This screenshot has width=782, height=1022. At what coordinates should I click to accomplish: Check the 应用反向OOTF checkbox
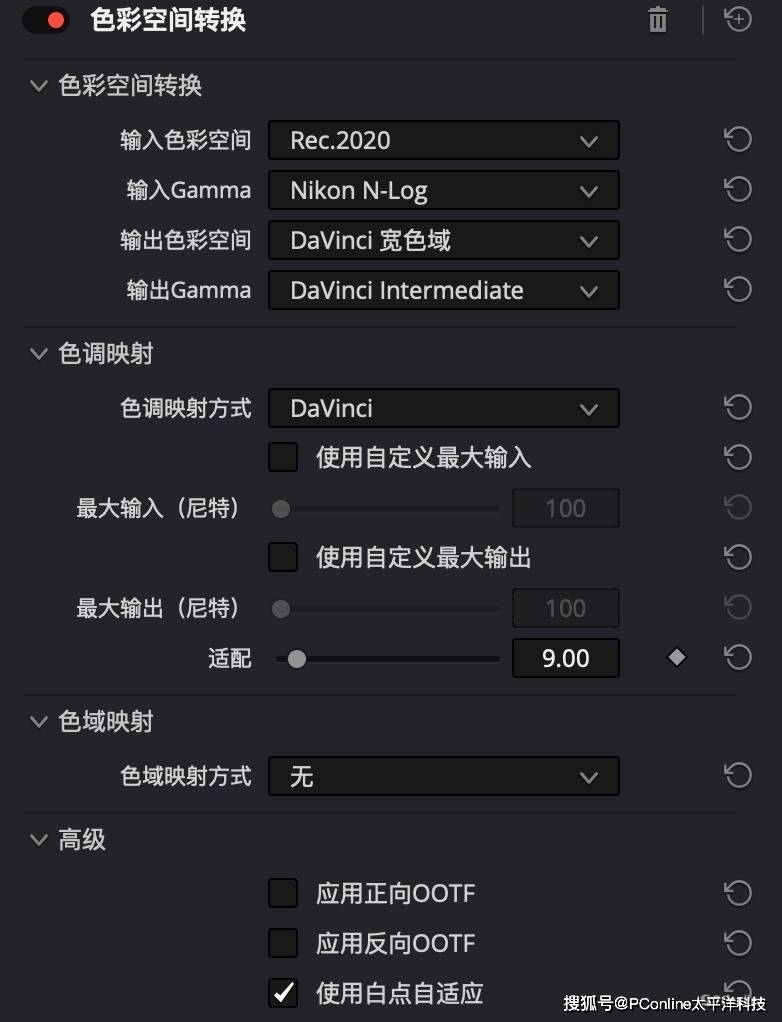point(283,942)
